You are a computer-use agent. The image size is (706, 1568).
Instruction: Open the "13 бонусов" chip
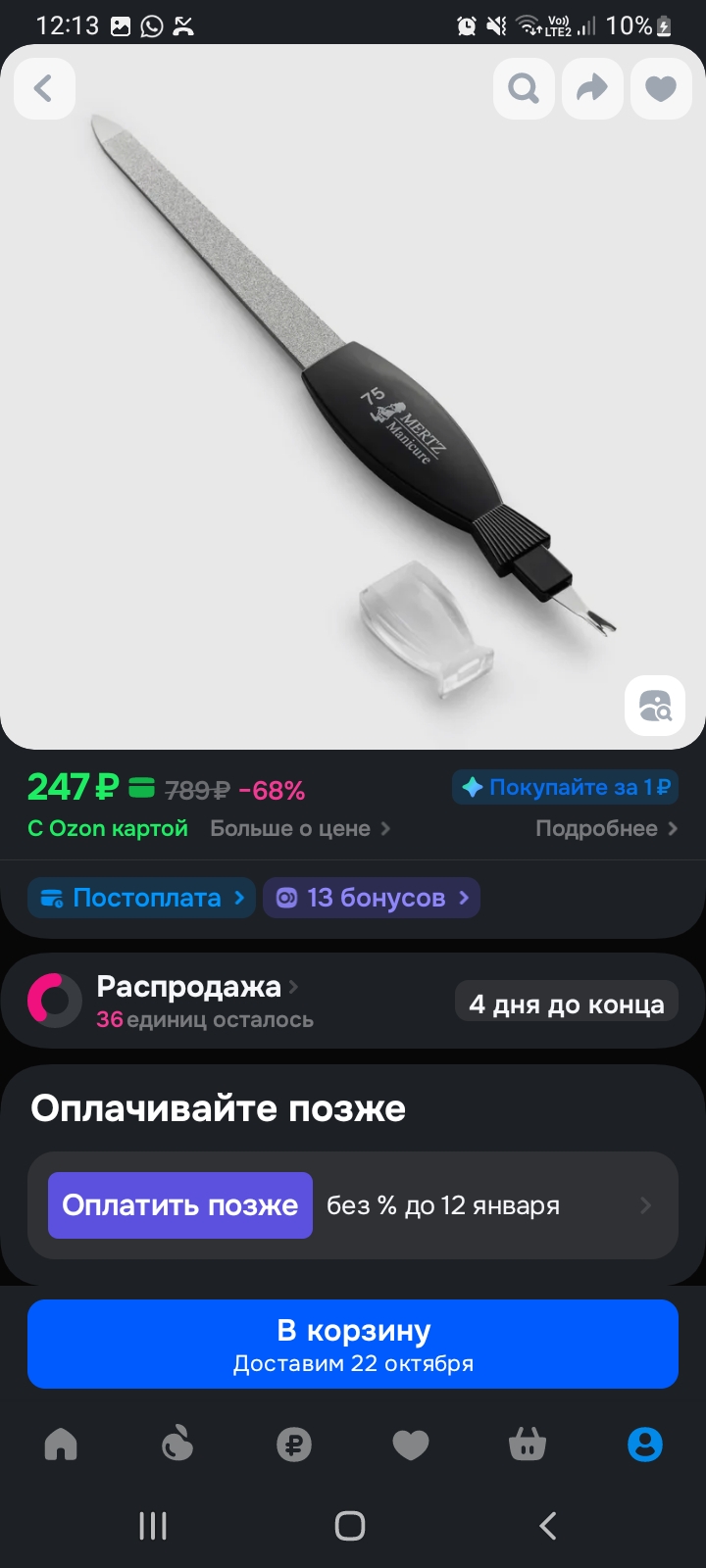pyautogui.click(x=372, y=898)
